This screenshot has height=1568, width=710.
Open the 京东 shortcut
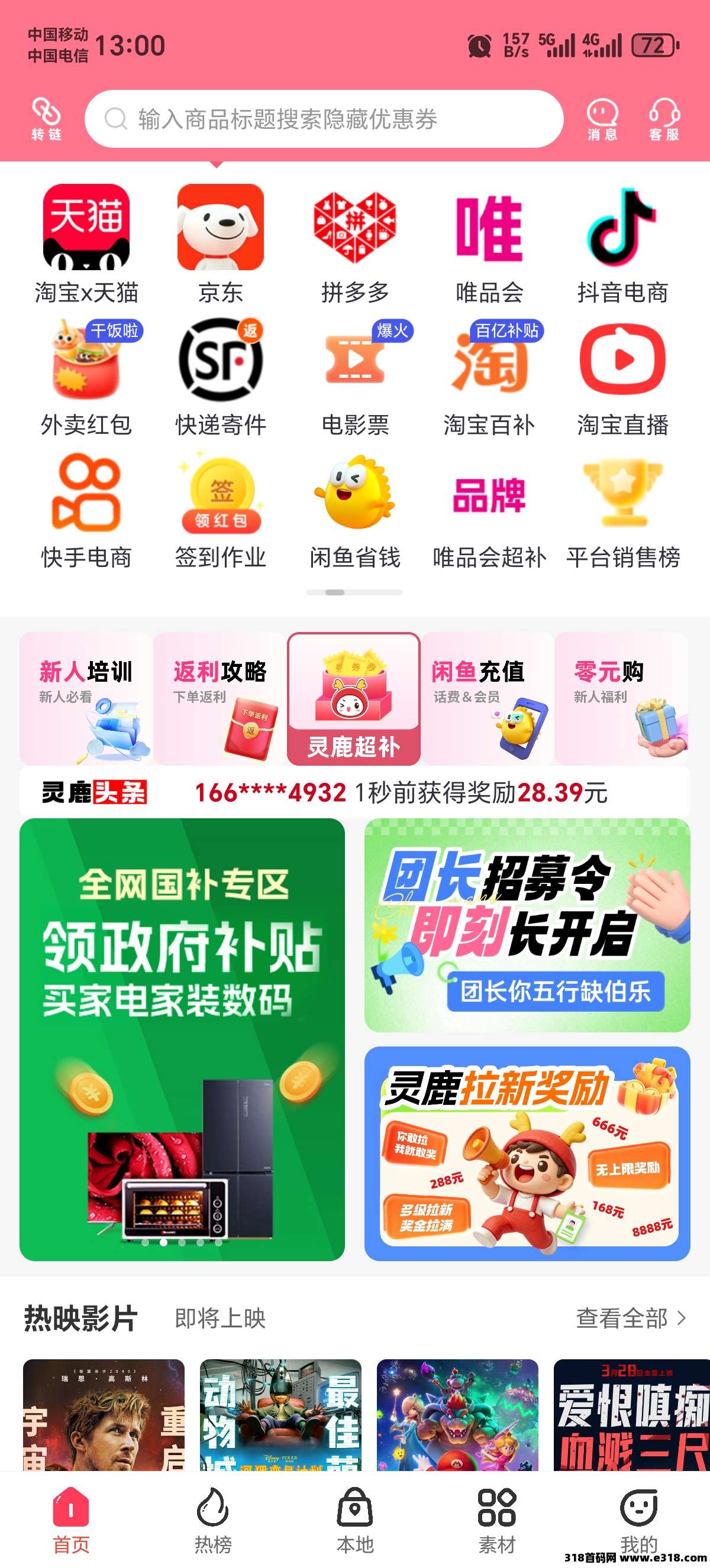pyautogui.click(x=221, y=244)
